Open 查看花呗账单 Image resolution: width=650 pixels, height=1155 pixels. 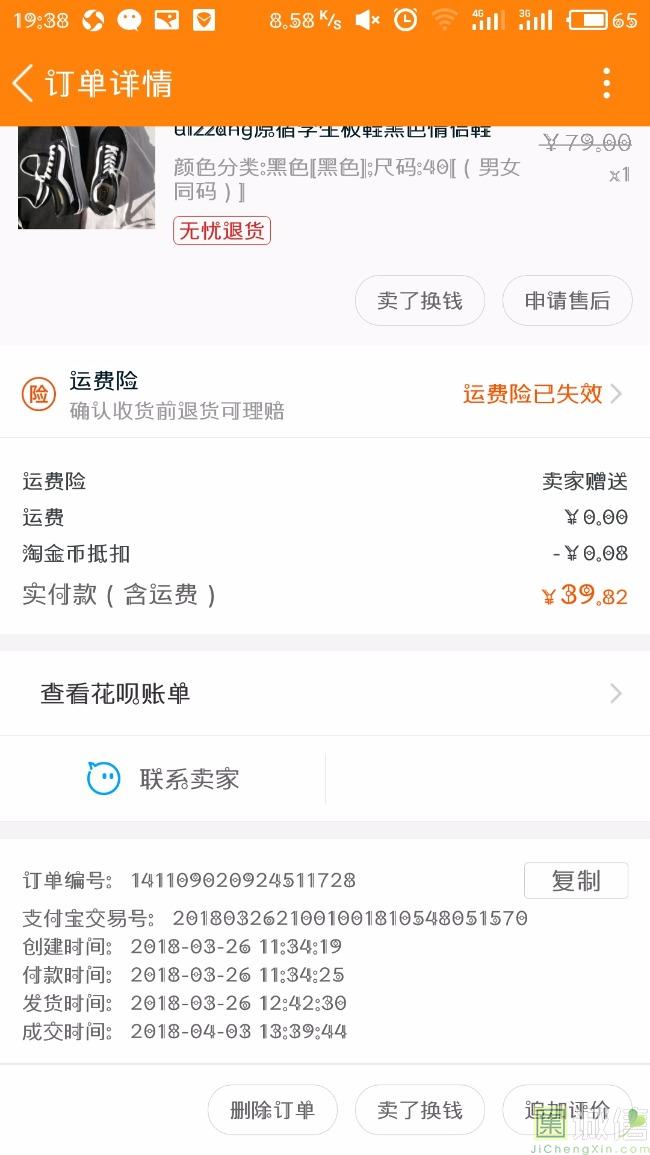pyautogui.click(x=325, y=693)
